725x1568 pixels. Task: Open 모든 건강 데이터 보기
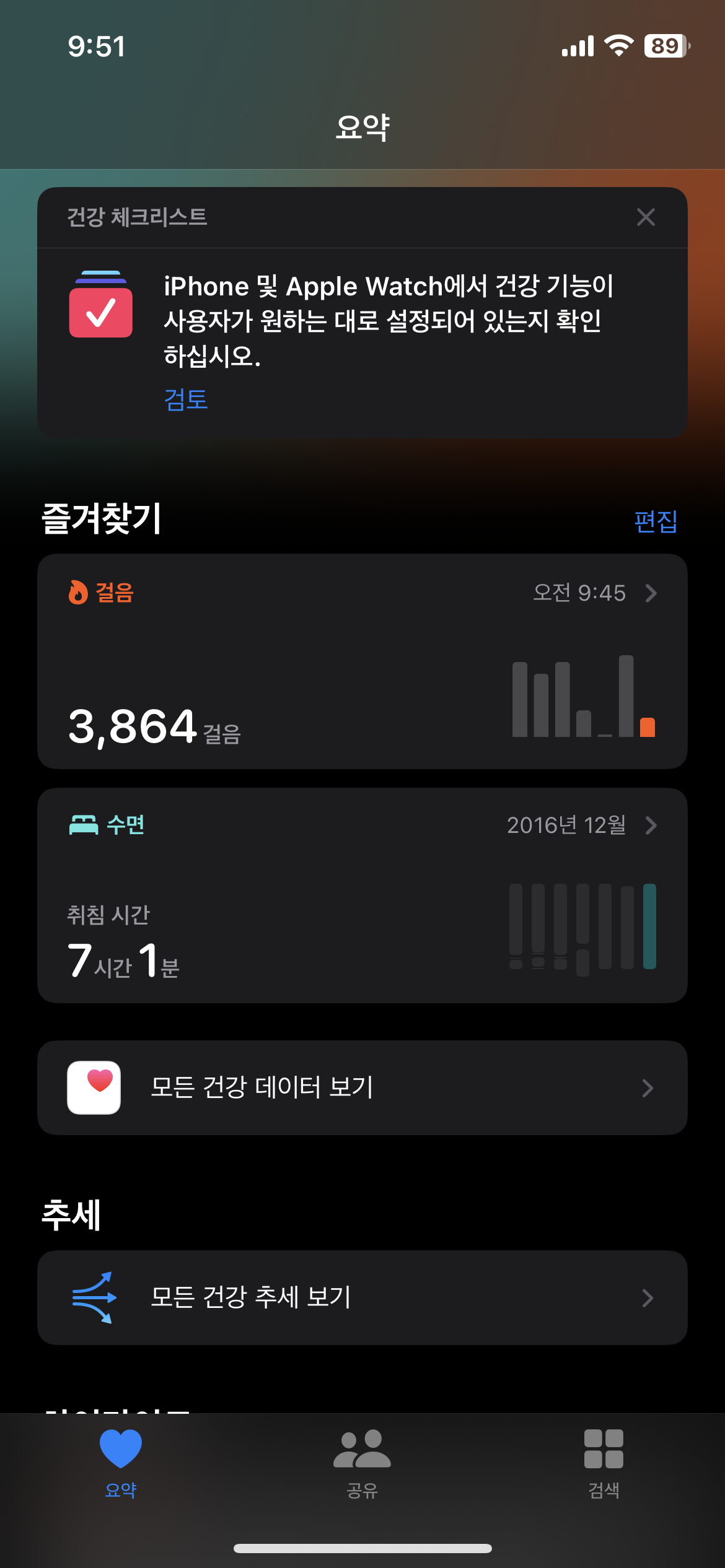coord(362,1088)
